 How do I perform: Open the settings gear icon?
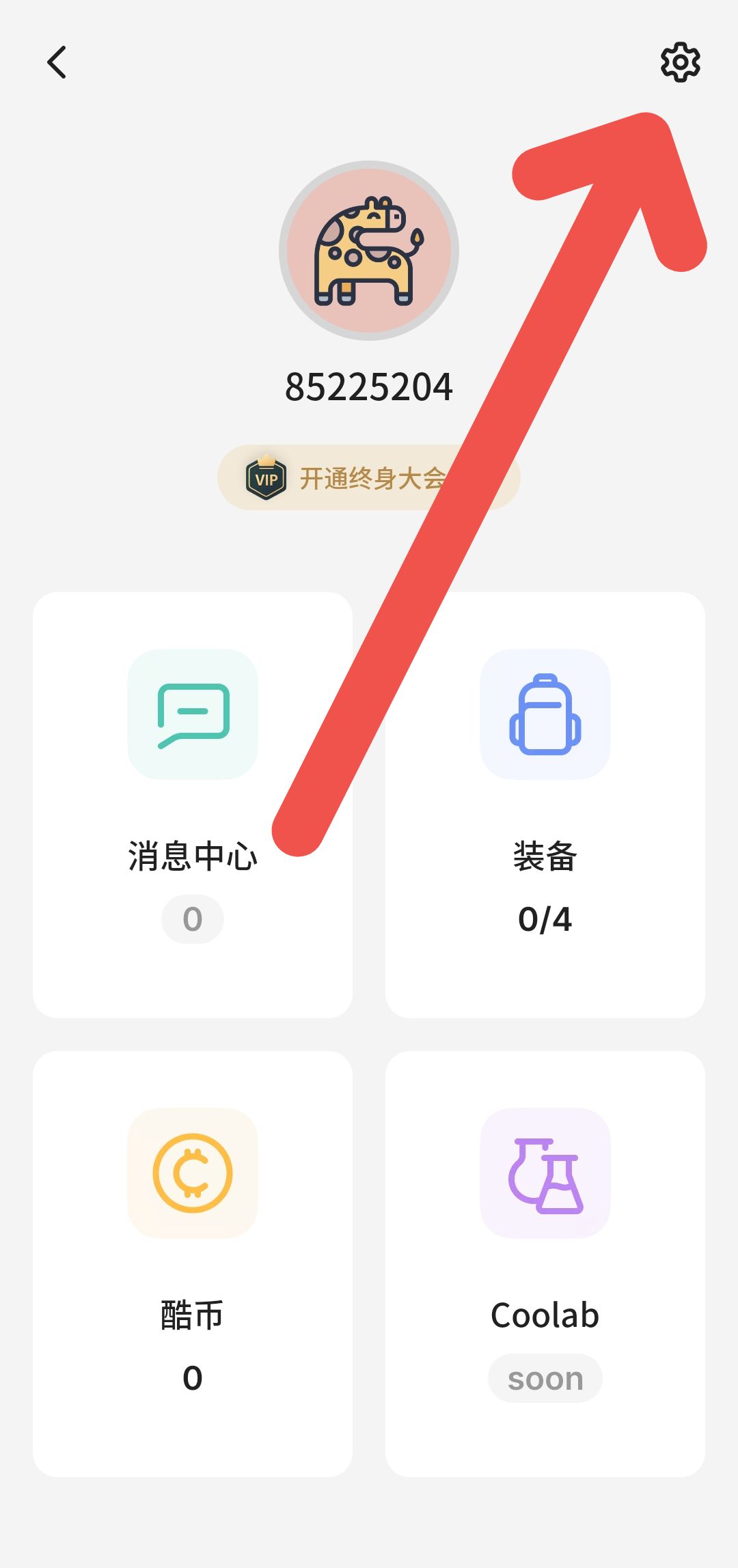pos(679,63)
